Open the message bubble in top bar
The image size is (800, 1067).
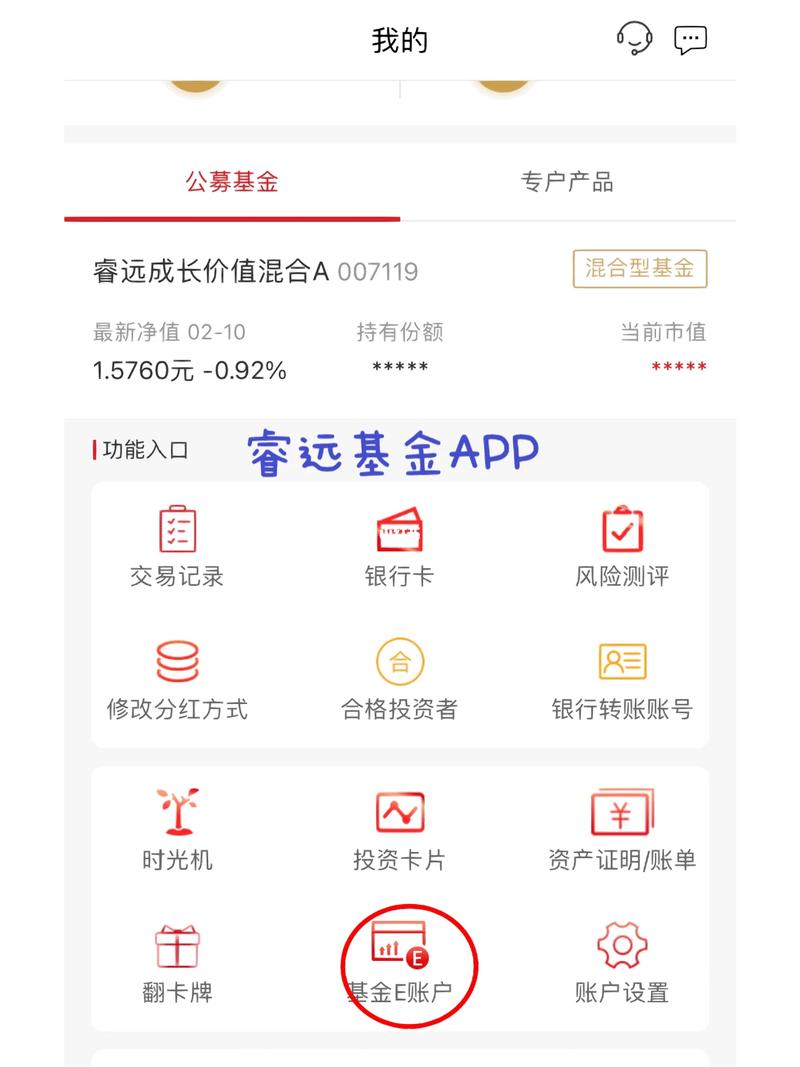[690, 39]
